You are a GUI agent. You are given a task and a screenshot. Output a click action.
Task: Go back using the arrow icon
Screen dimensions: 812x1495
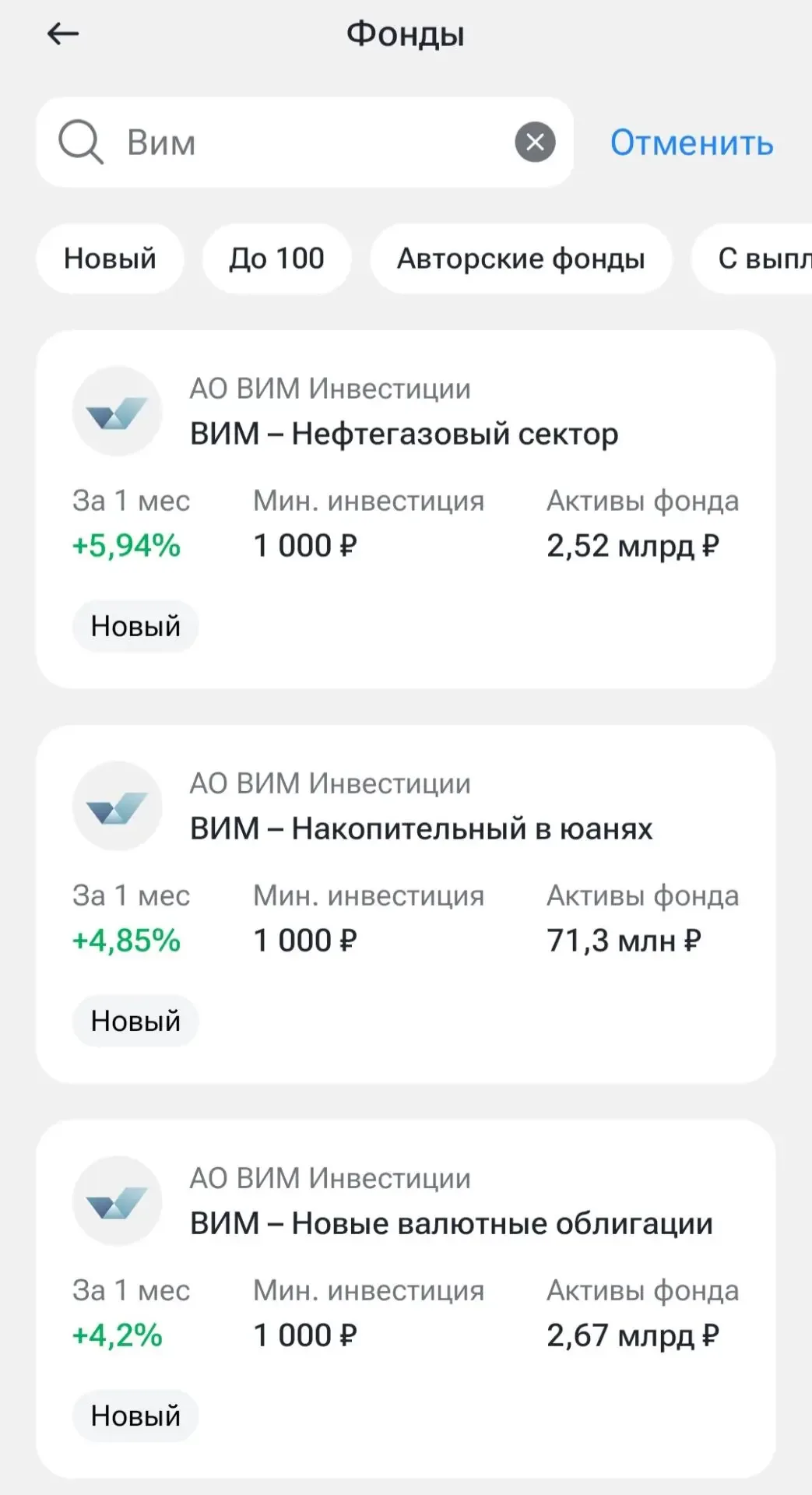63,33
